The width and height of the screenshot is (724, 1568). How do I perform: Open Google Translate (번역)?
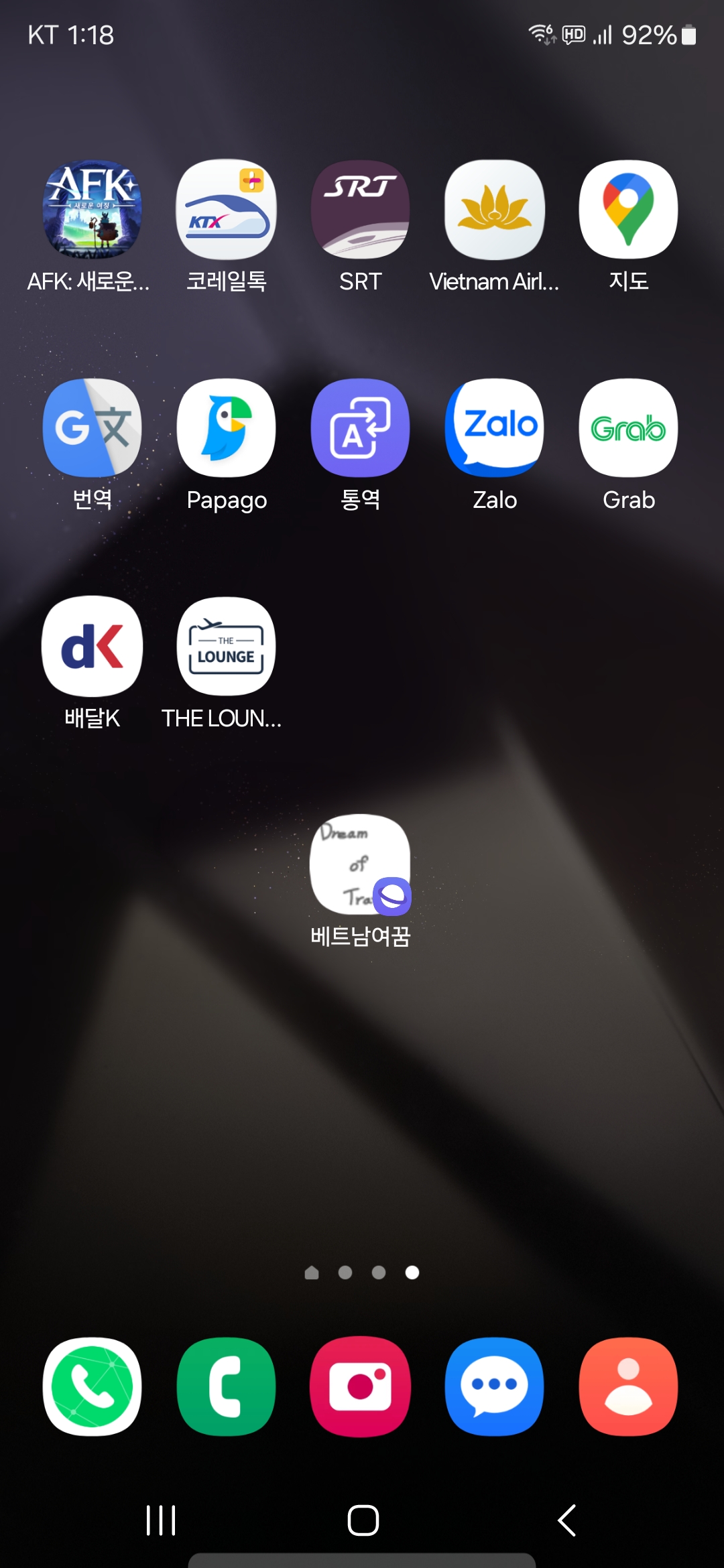click(93, 428)
